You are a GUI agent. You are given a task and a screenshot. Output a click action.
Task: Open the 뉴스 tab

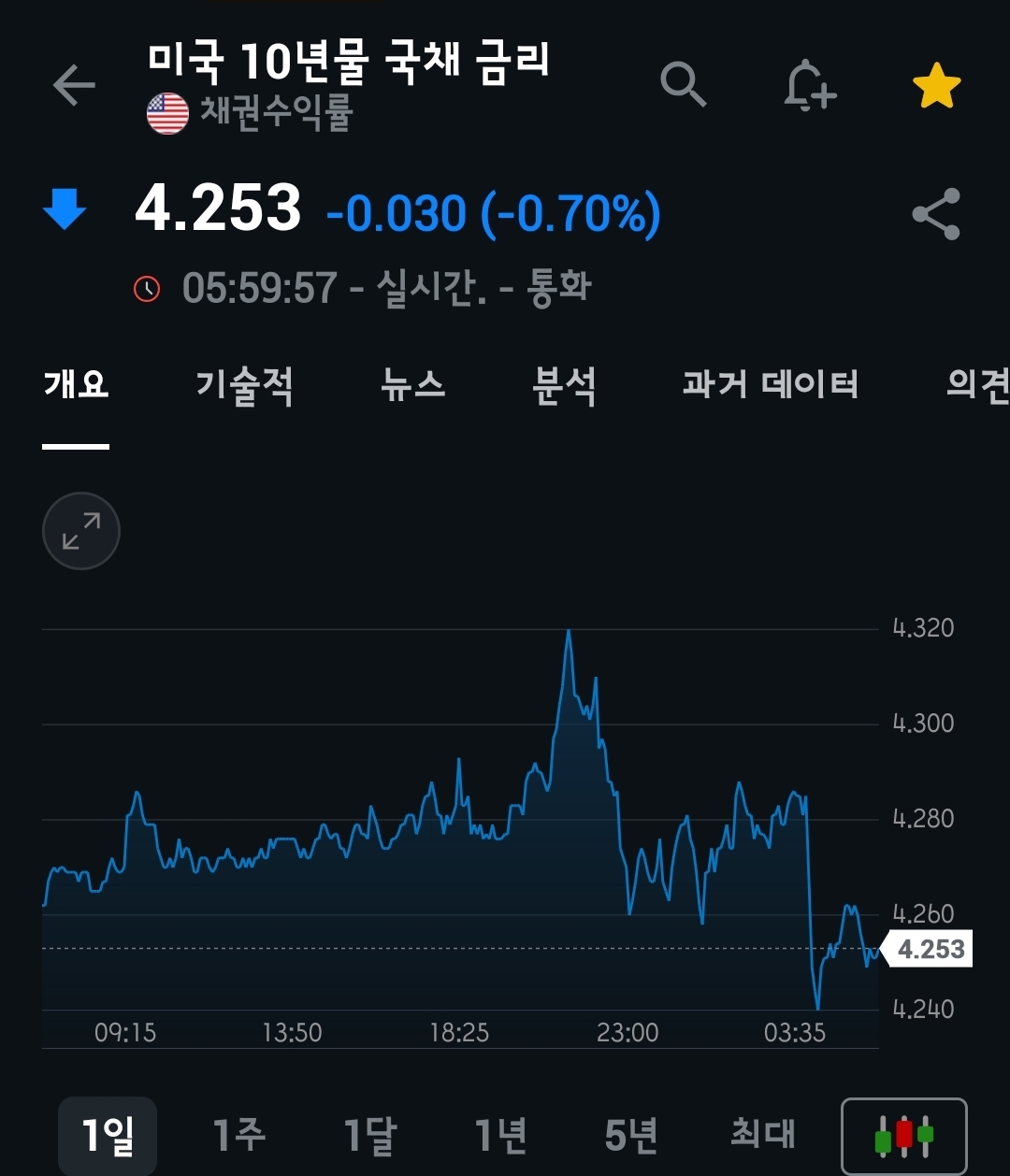coord(413,385)
